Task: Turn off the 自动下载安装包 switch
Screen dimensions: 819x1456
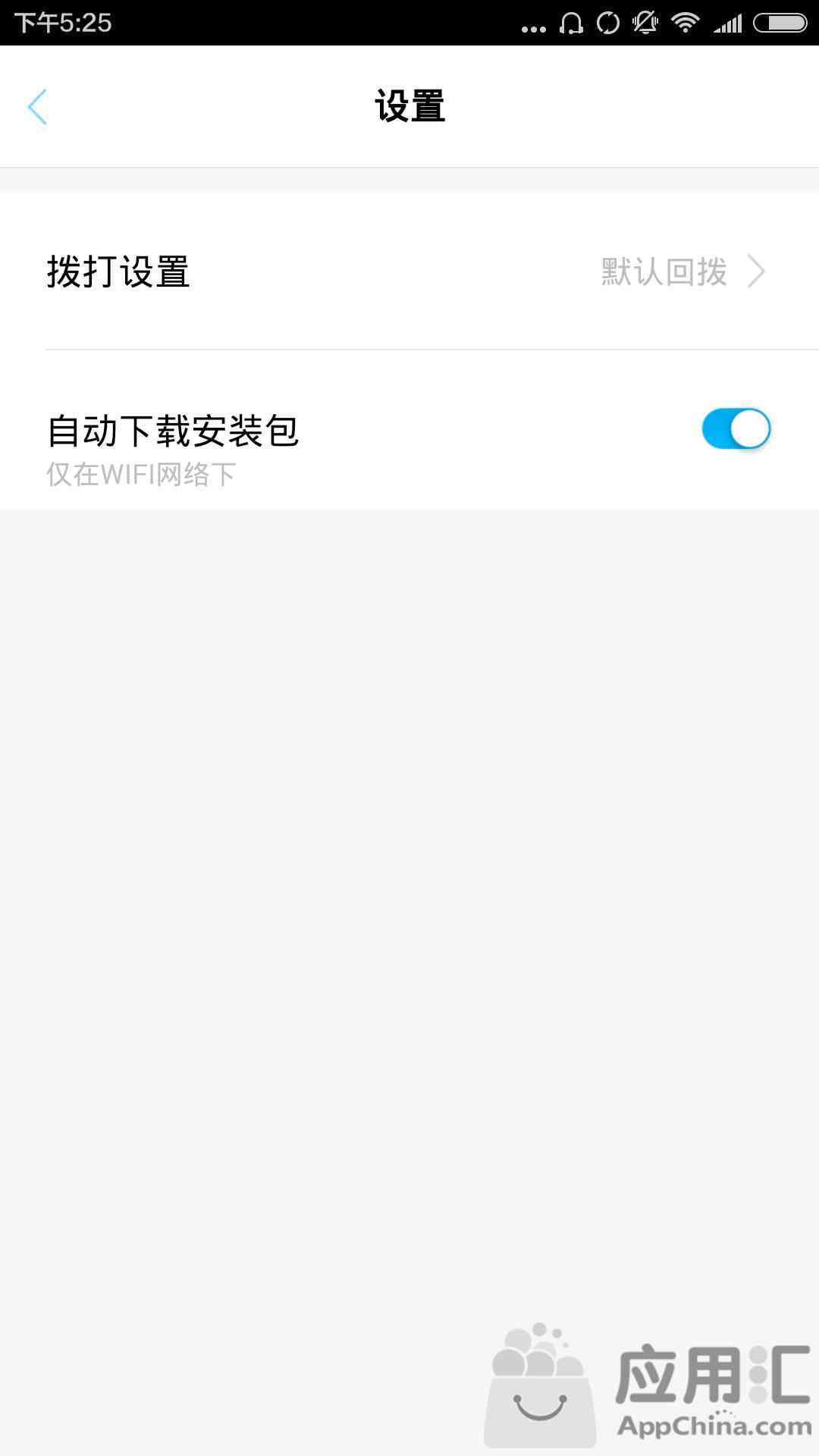Action: [x=736, y=429]
